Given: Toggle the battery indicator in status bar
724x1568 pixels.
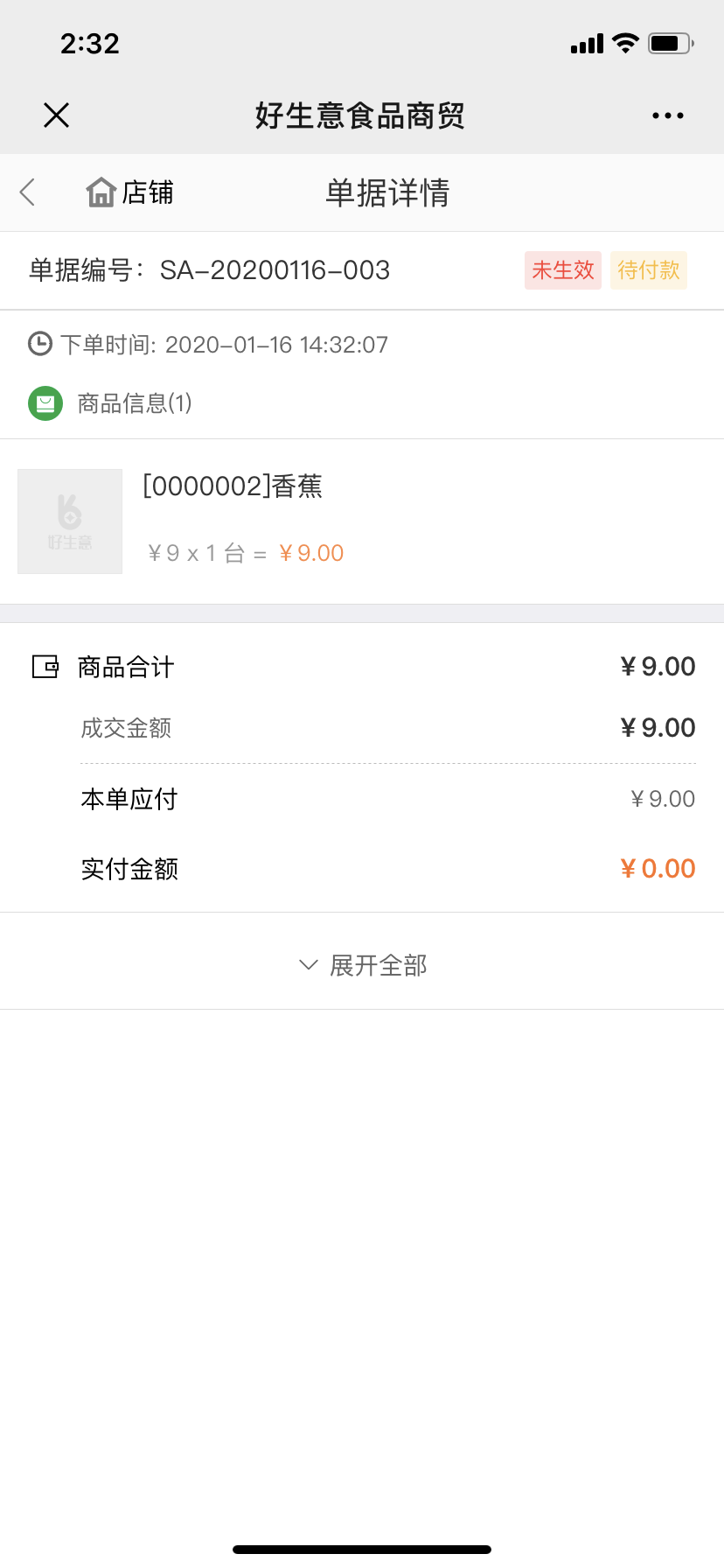Looking at the screenshot, I should coord(666,43).
